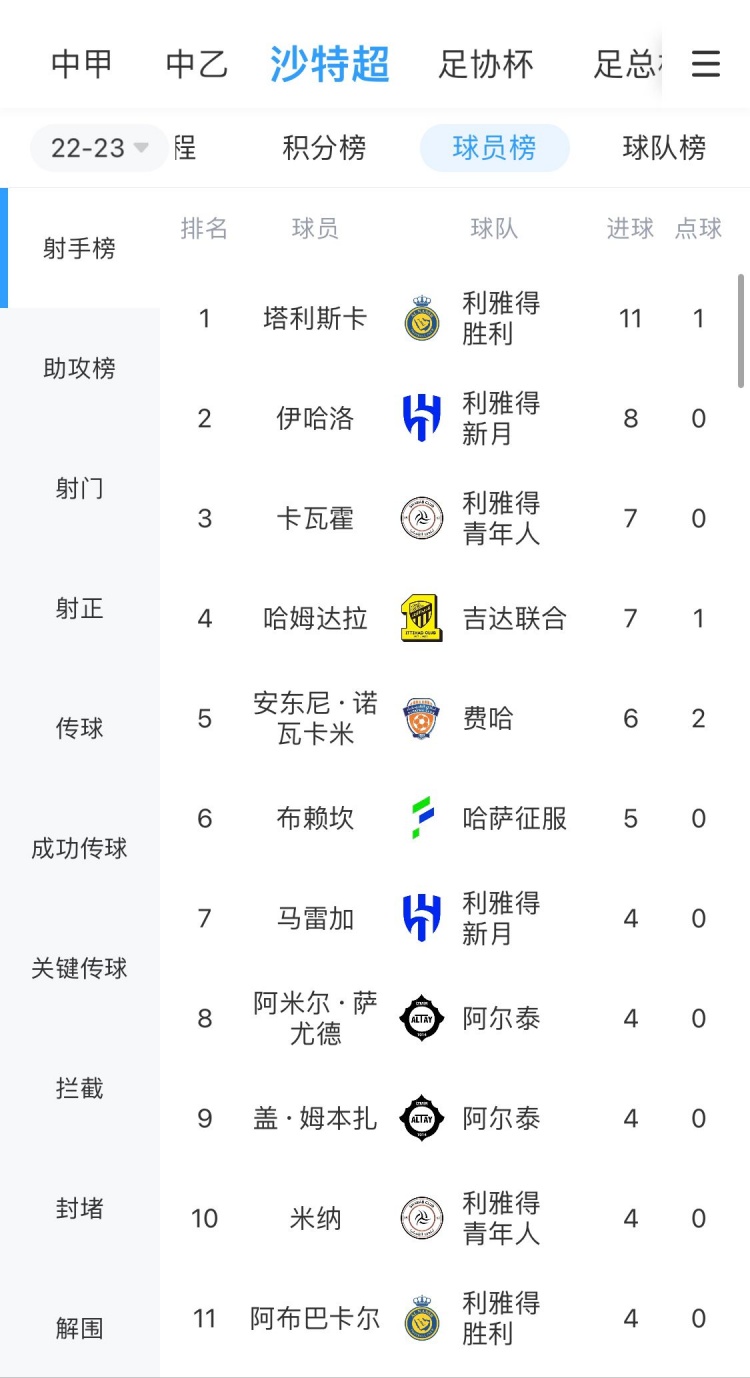Tap the 沙特超 league tab
The image size is (750, 1378).
pos(329,65)
